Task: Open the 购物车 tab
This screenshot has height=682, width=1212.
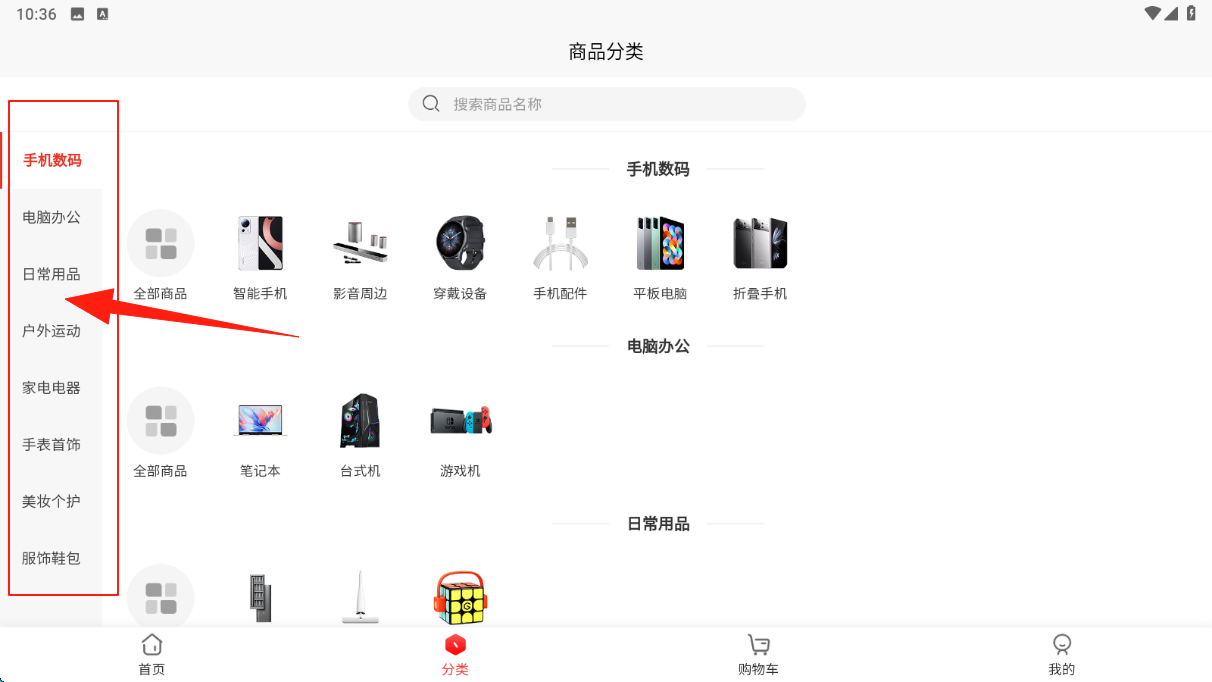Action: click(758, 655)
